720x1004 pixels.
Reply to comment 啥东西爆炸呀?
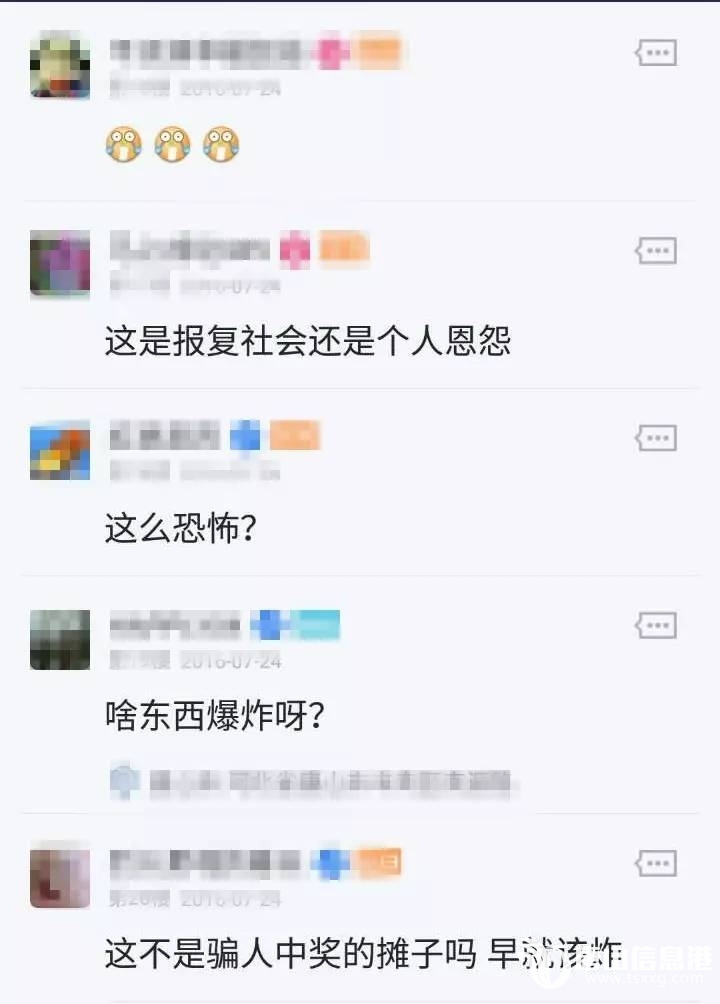coord(656,626)
